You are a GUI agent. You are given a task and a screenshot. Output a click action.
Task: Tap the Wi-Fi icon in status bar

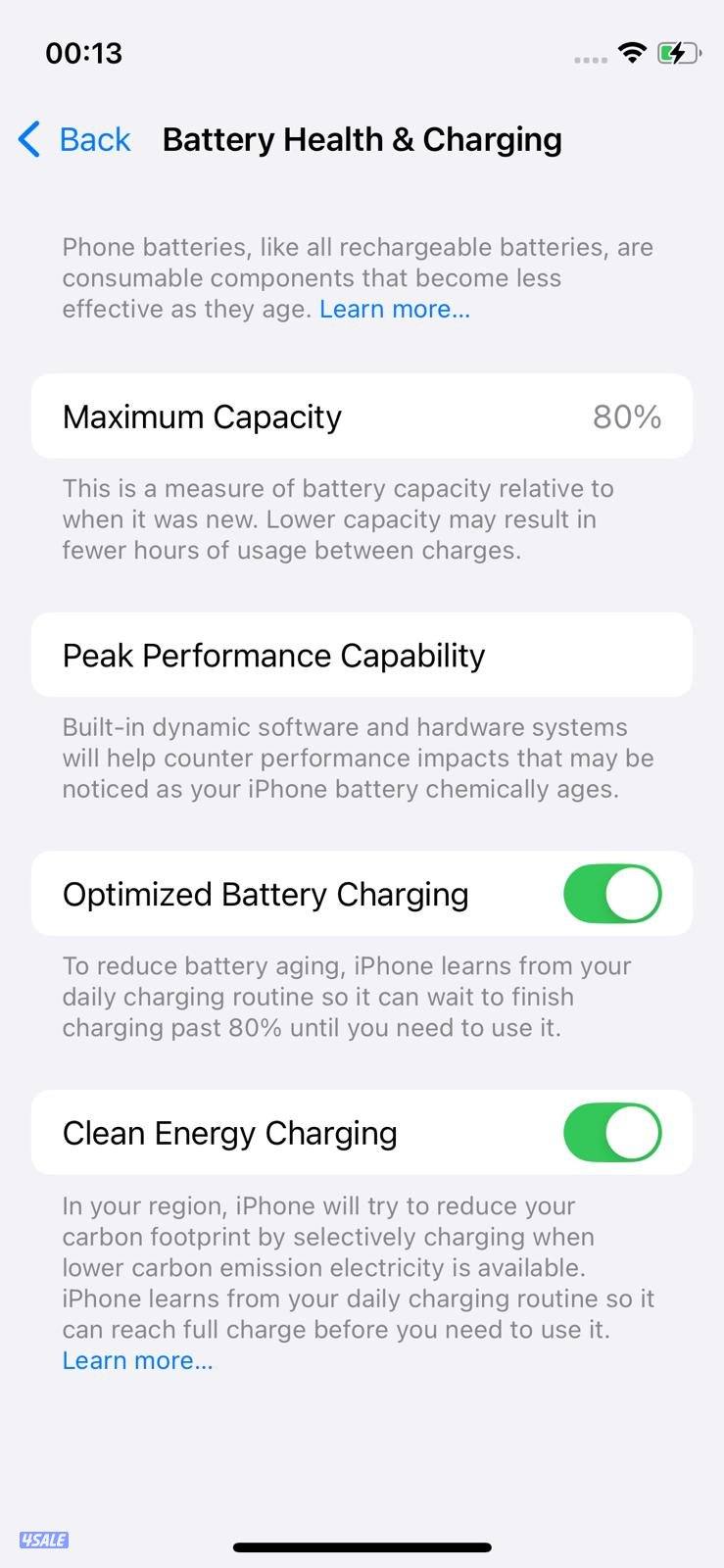click(x=632, y=54)
